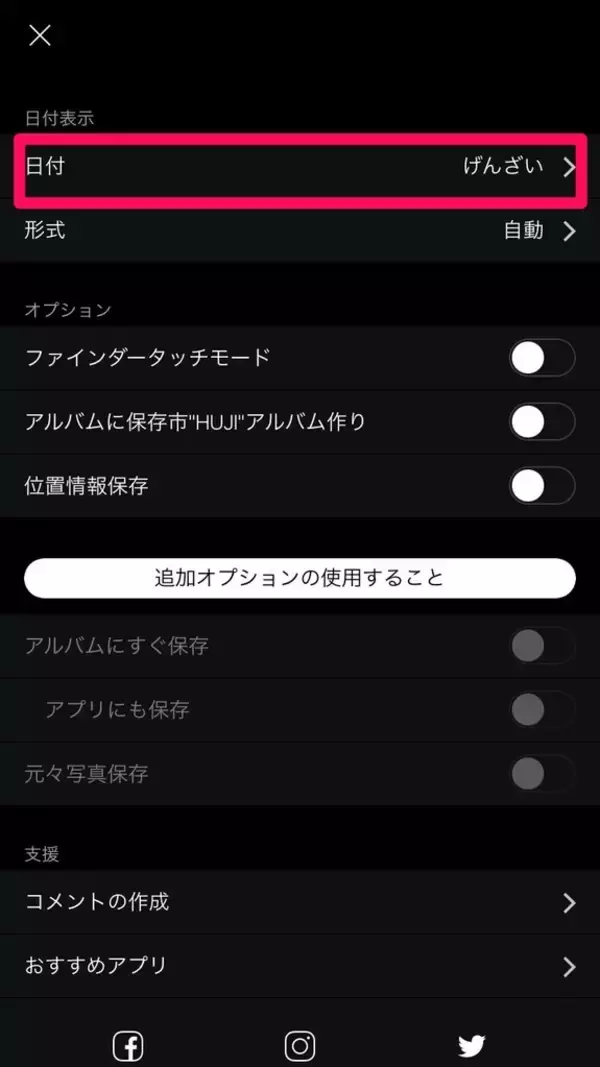Open the Instagram icon link
The width and height of the screenshot is (600, 1067).
pos(300,1046)
